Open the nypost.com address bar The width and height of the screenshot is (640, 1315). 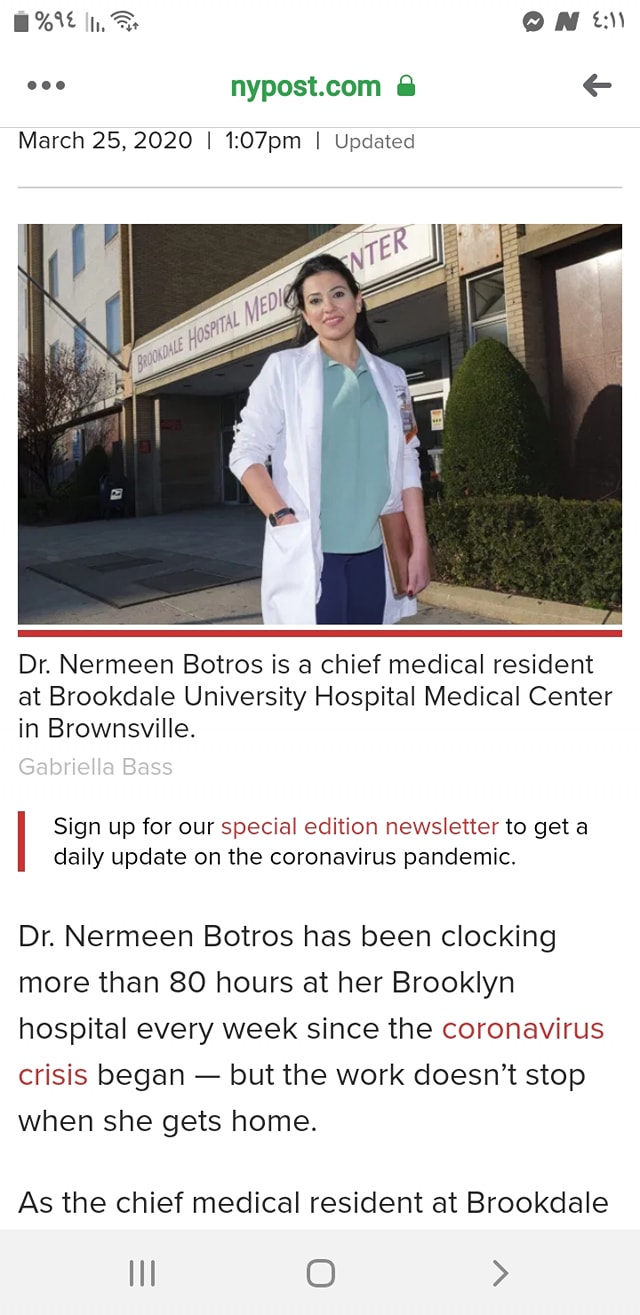coord(306,87)
